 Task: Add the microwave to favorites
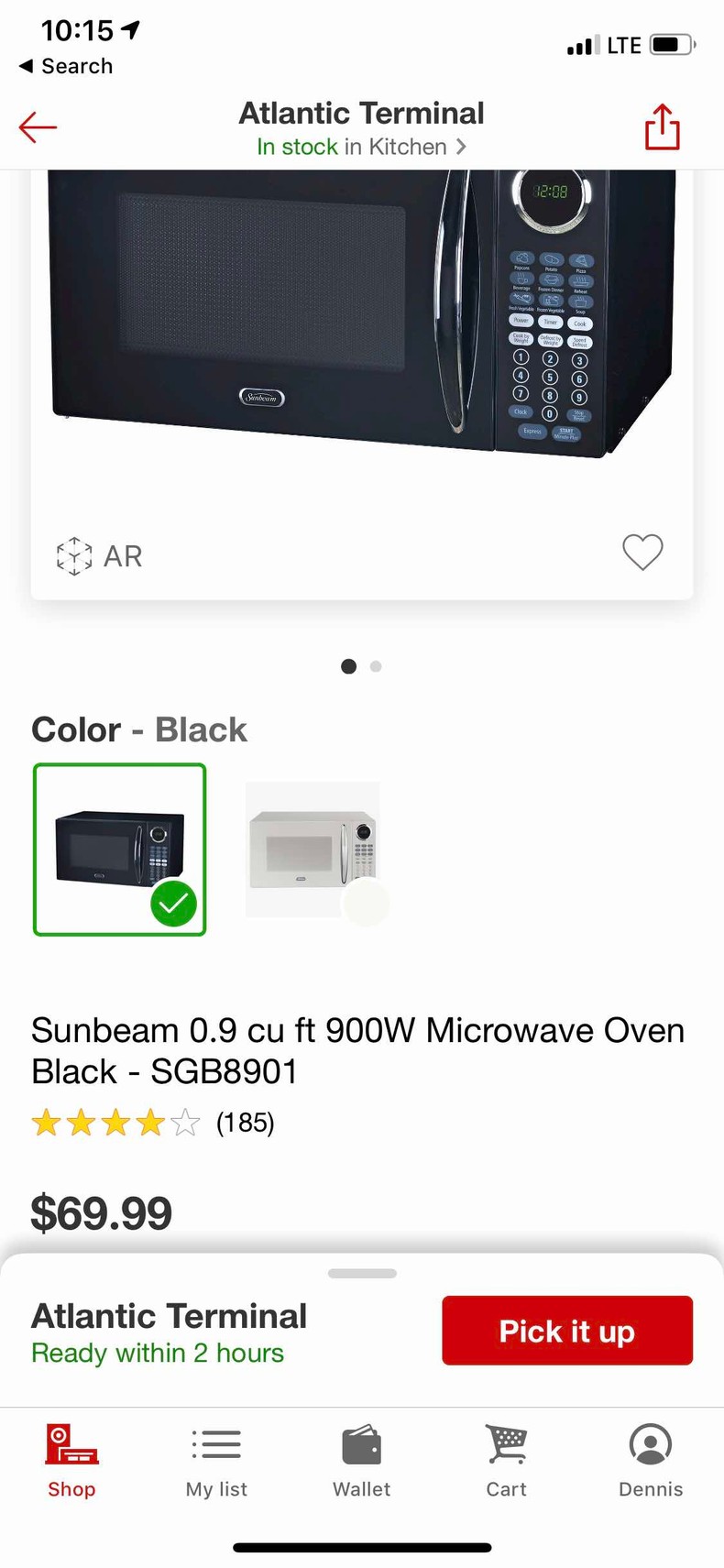click(x=642, y=553)
